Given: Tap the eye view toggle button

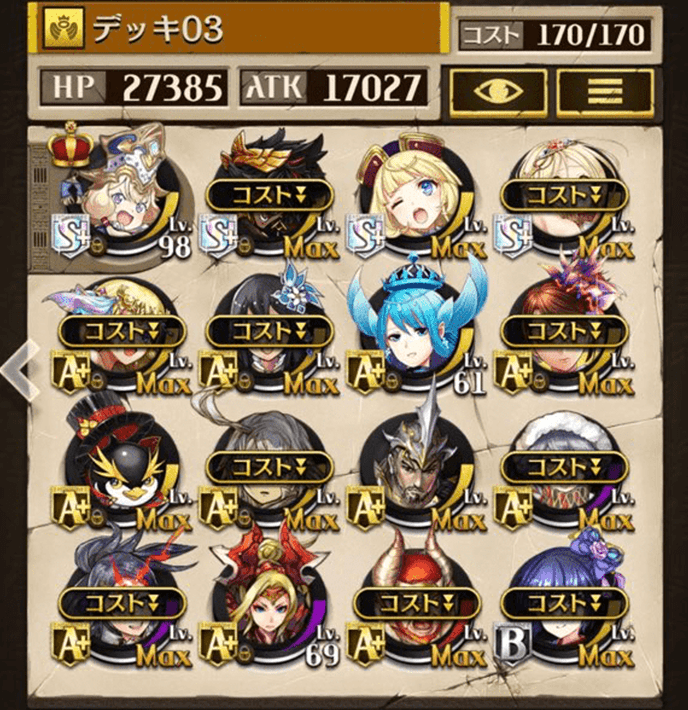Looking at the screenshot, I should coord(498,91).
